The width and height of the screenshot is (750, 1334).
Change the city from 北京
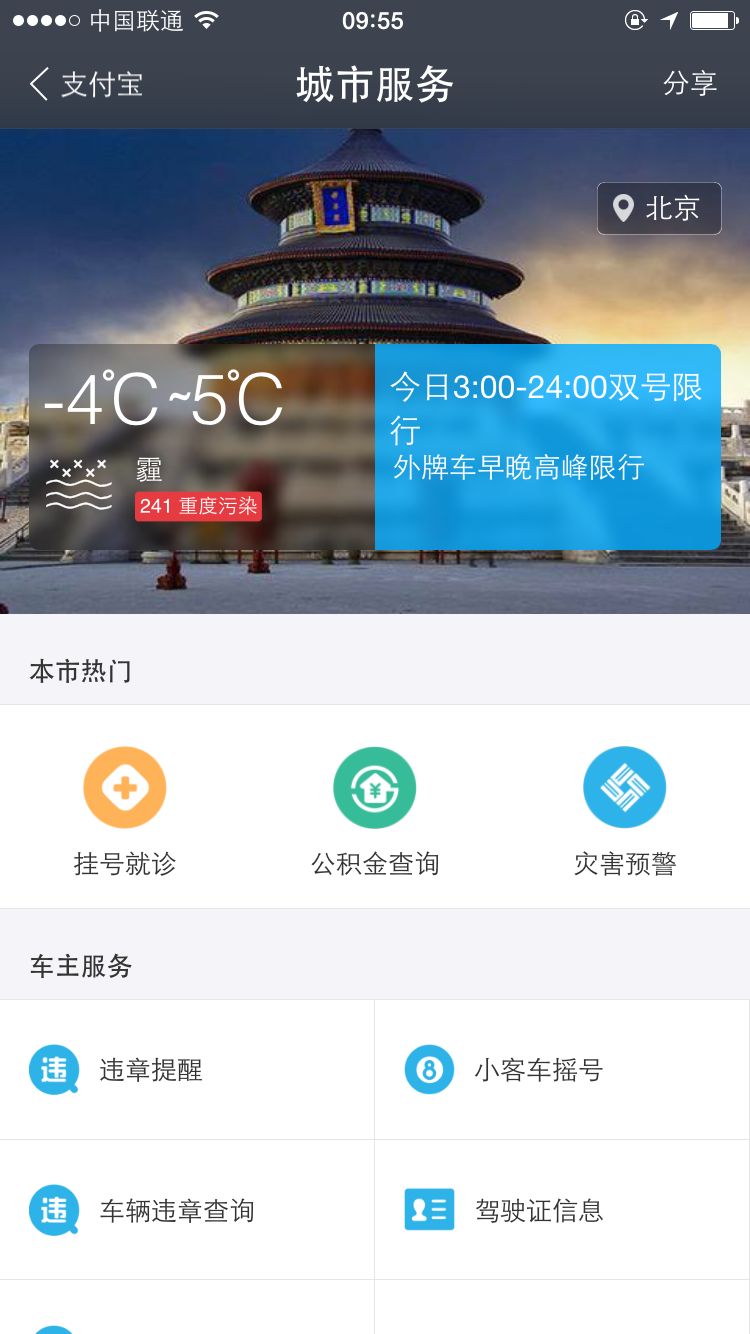(659, 208)
